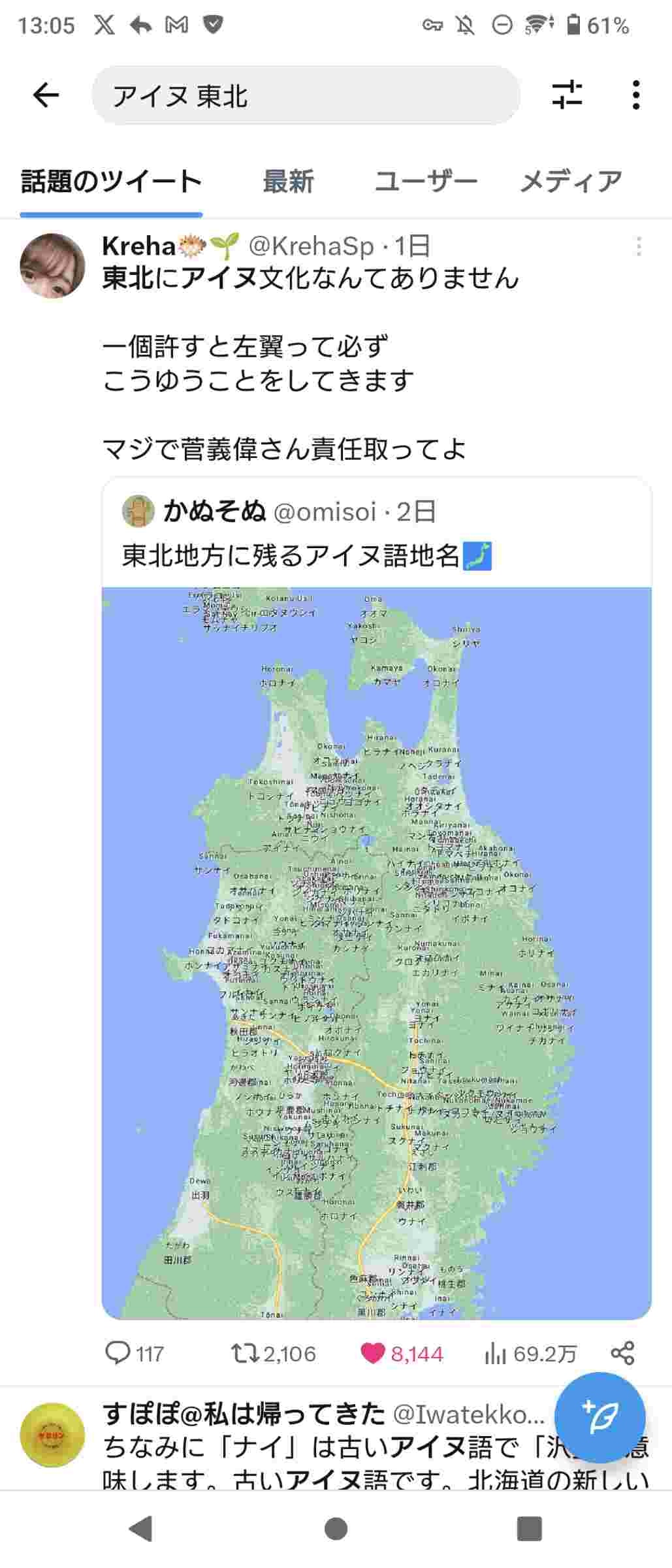Switch to the ユーザー tab
Viewport: 672px width, 1568px height.
[426, 182]
